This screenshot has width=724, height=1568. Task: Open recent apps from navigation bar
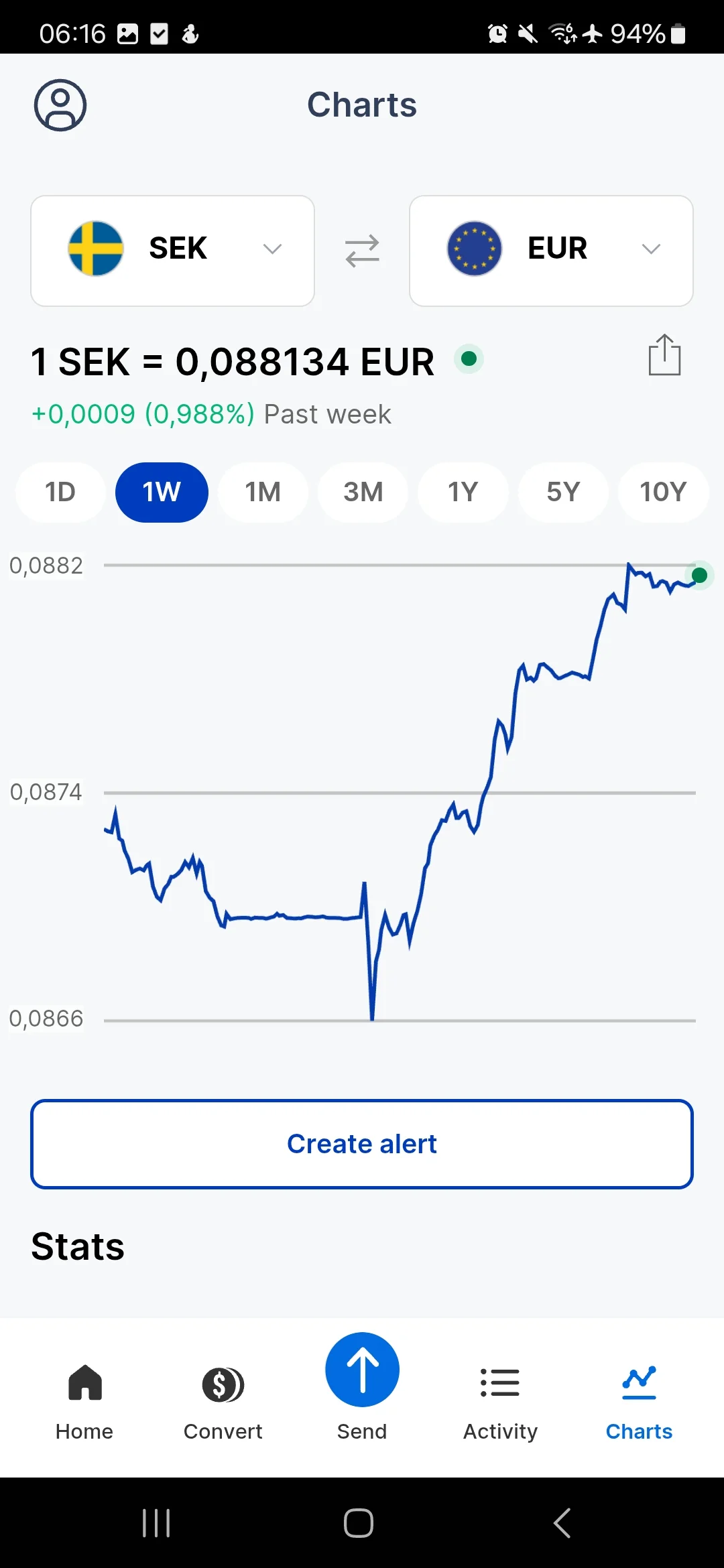pos(156,1522)
